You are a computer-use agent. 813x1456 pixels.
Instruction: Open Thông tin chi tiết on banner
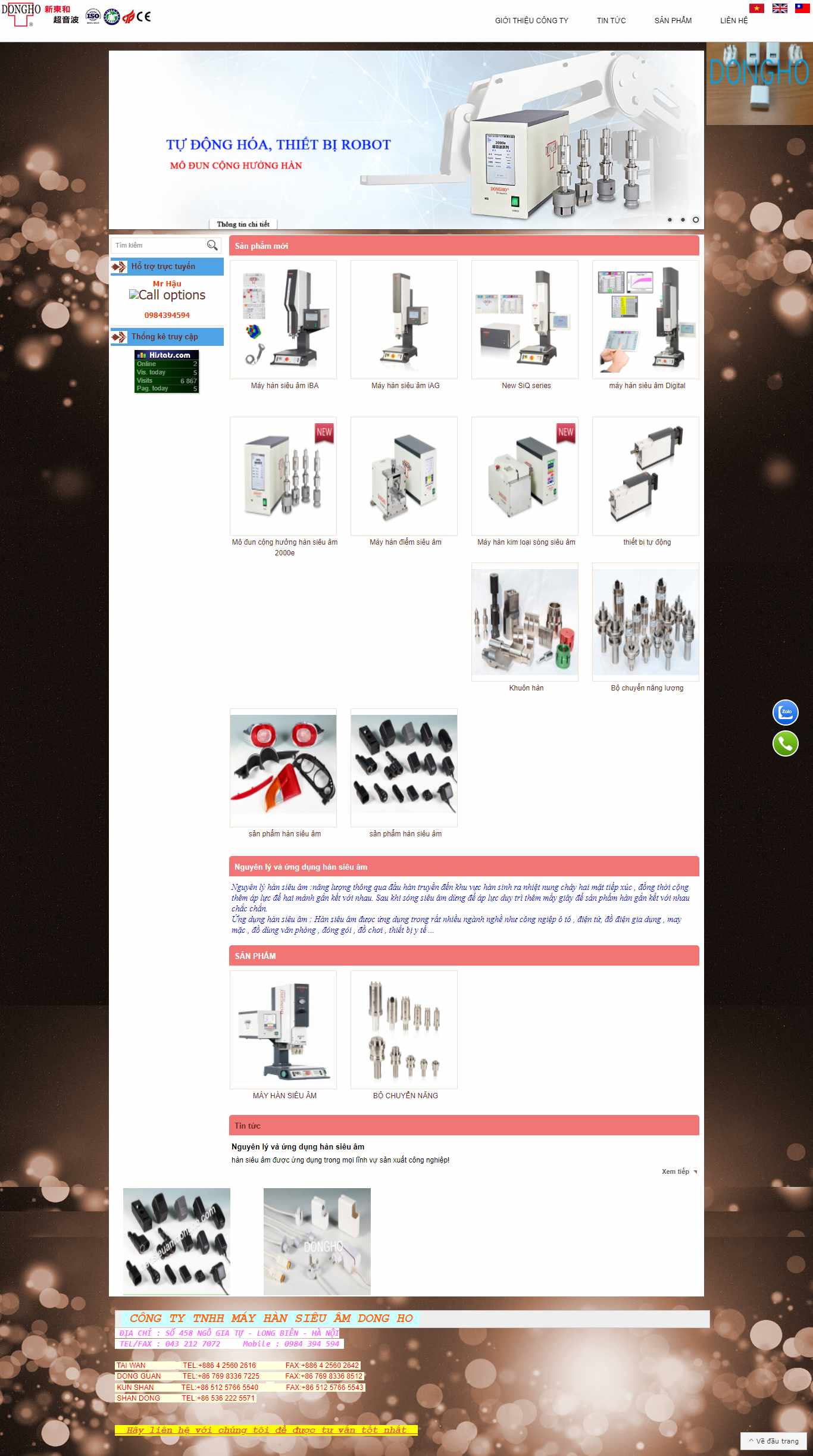click(243, 224)
